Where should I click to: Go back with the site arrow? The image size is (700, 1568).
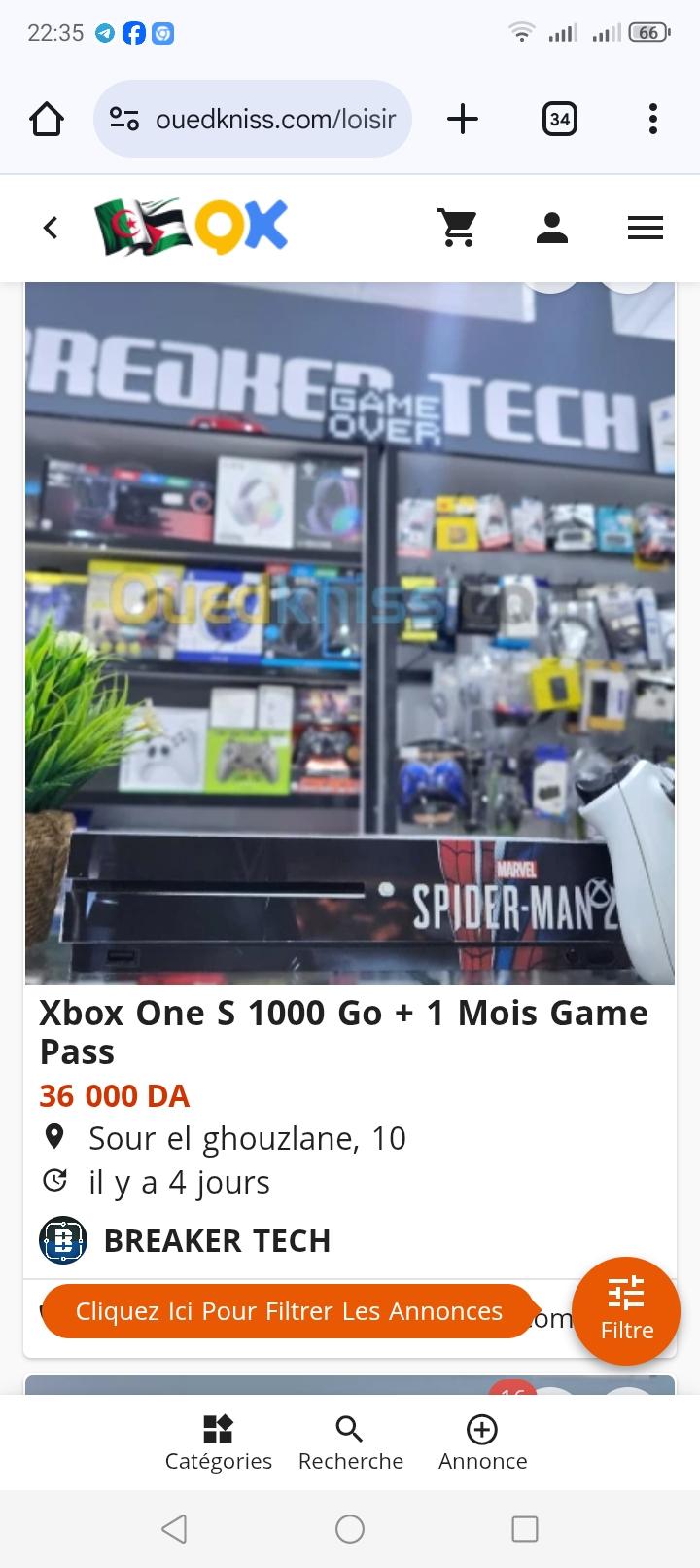tap(51, 228)
